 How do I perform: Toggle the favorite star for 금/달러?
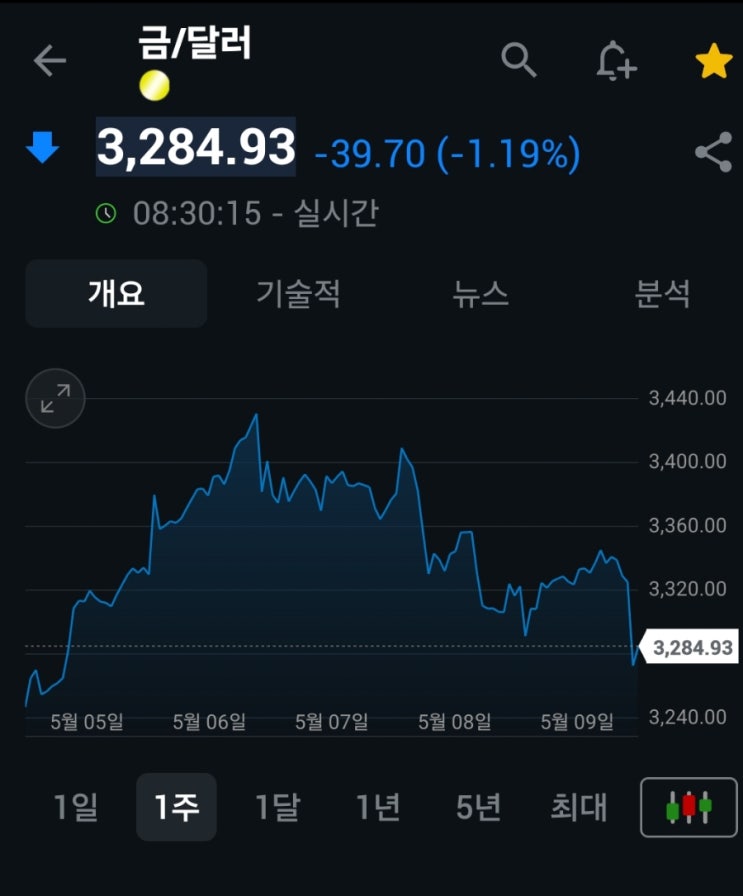pos(714,61)
